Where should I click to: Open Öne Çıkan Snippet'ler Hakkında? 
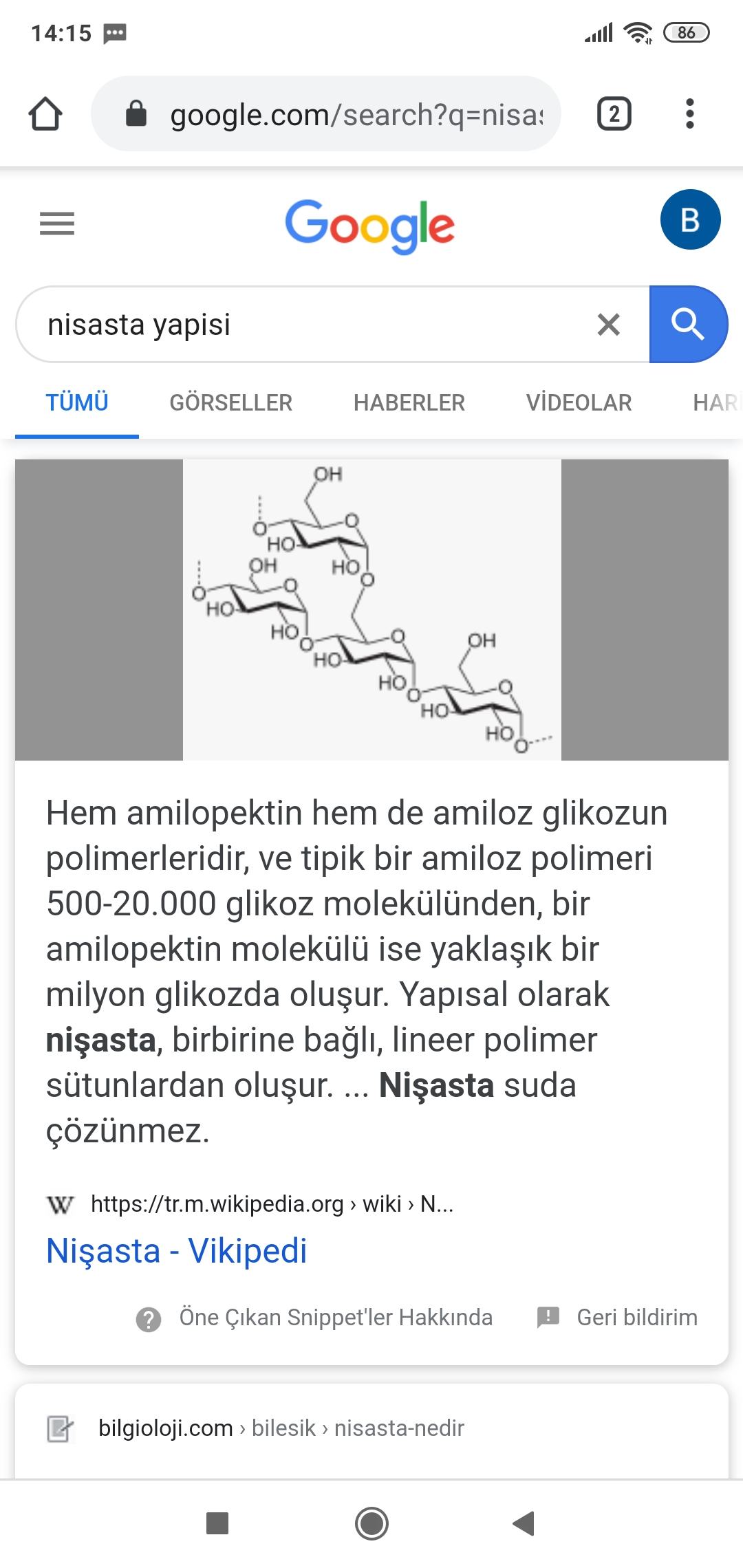(x=336, y=1318)
